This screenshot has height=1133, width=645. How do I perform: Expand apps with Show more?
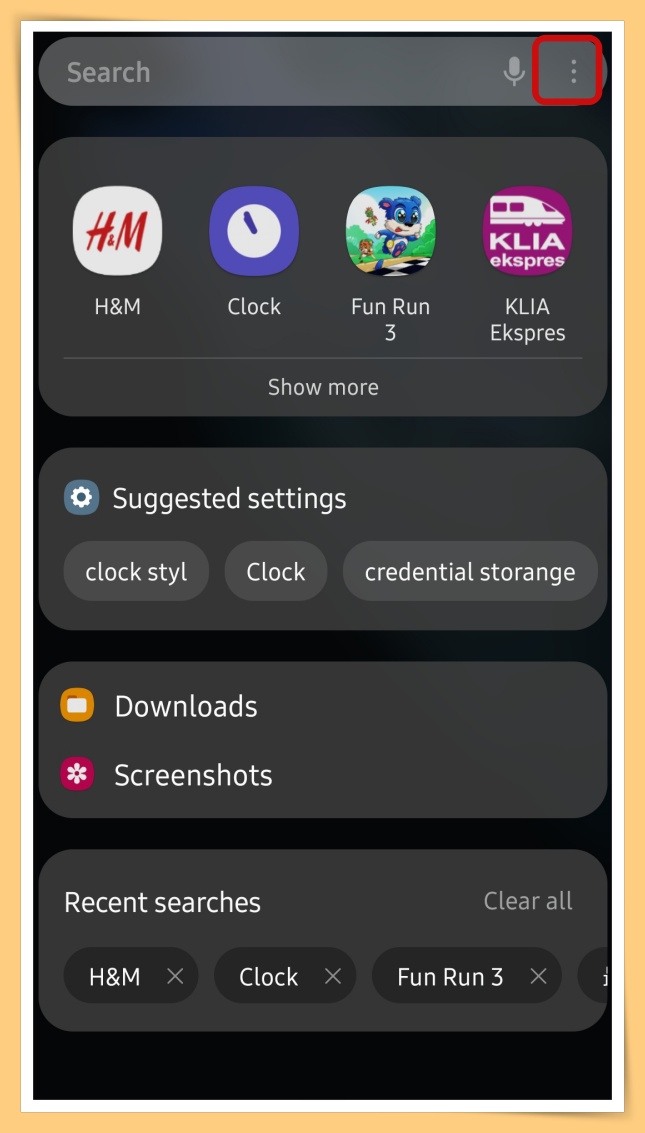coord(323,387)
